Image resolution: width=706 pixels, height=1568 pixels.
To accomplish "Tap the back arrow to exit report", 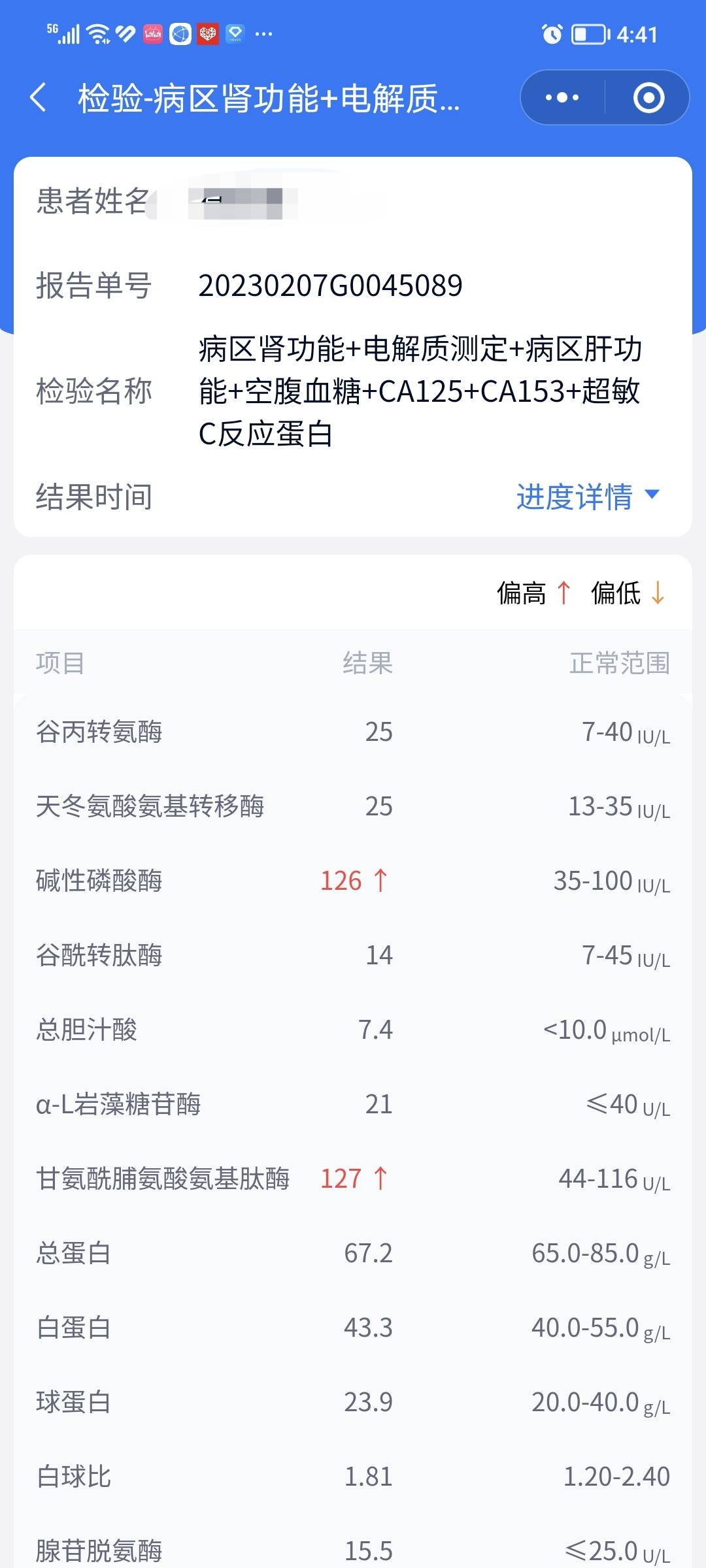I will pos(39,97).
